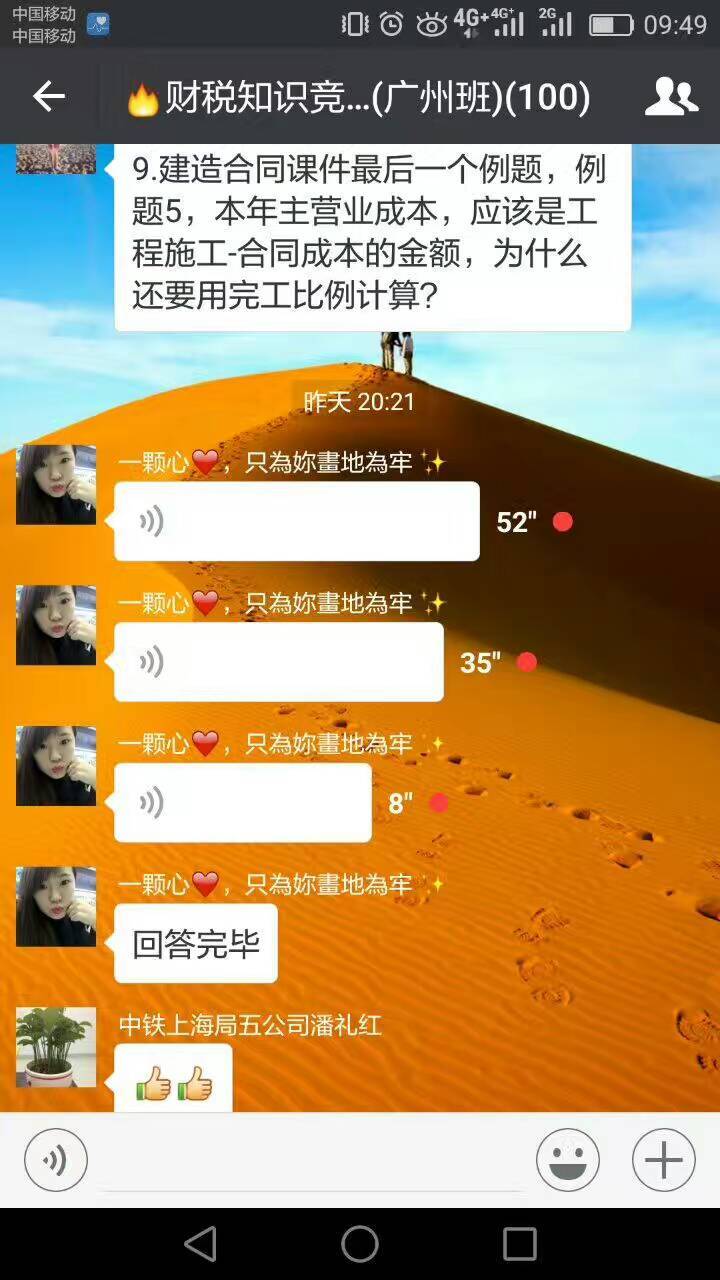Switch to voice input mode

(x=56, y=1160)
